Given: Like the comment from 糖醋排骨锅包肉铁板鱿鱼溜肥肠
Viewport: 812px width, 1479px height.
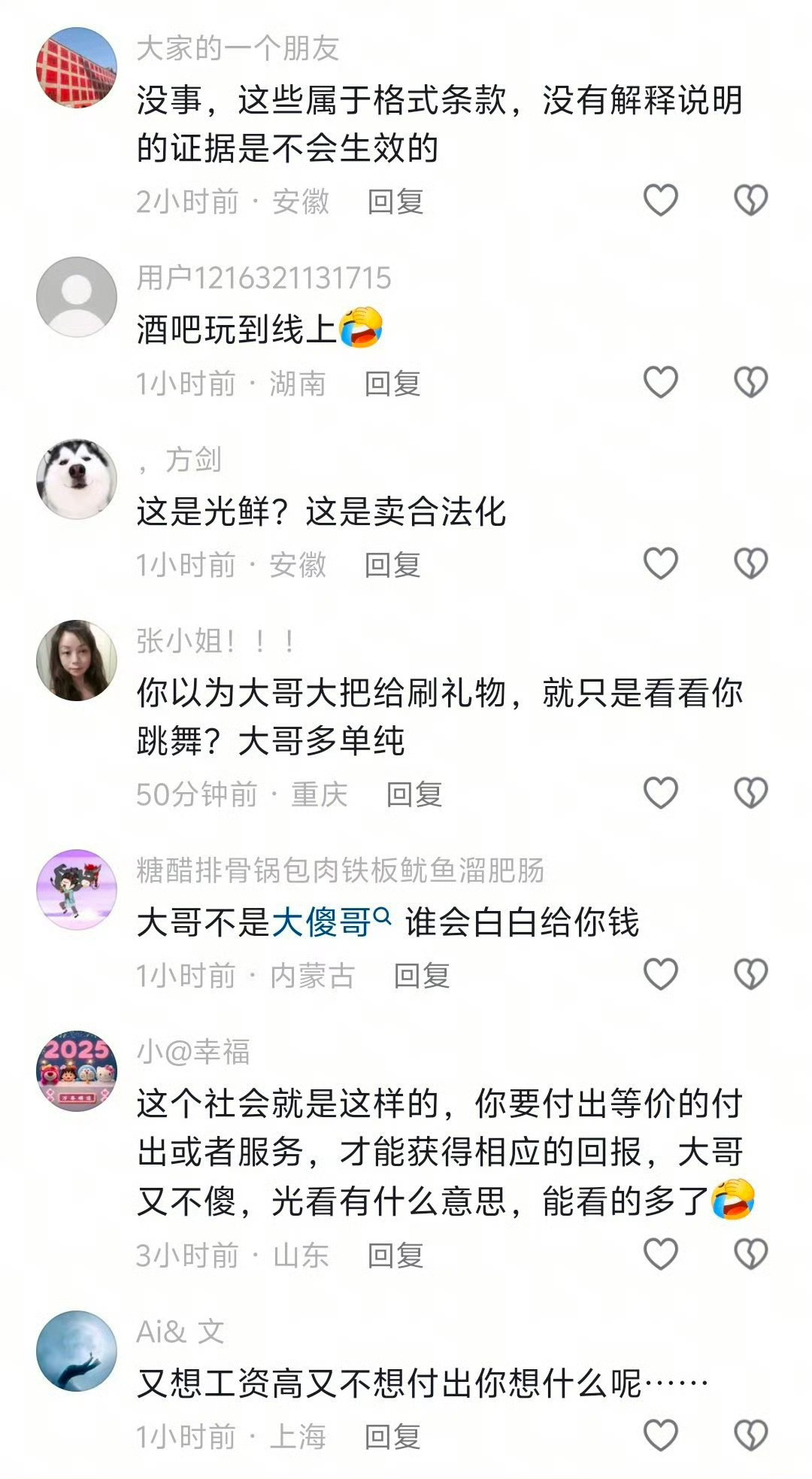Looking at the screenshot, I should click(x=660, y=971).
